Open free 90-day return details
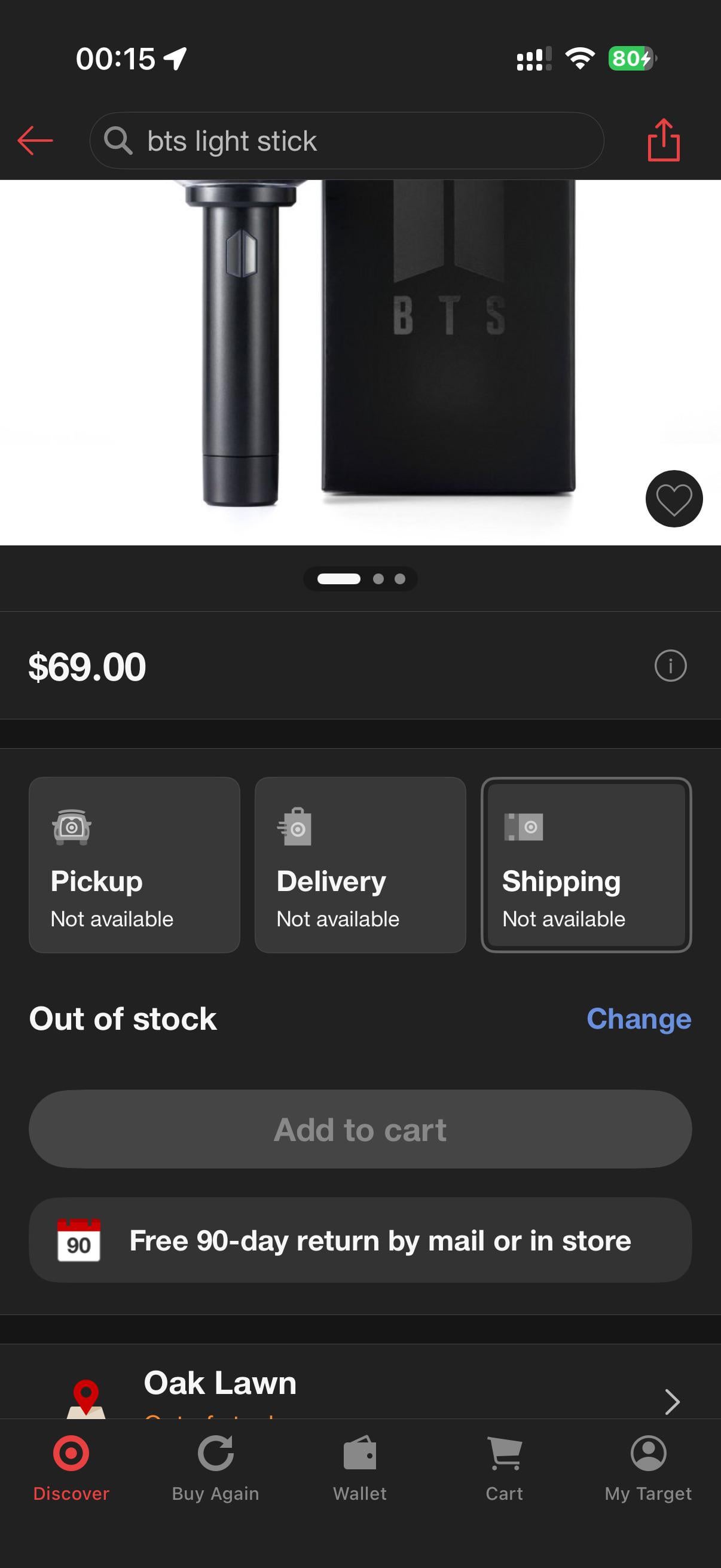This screenshot has height=1568, width=721. (360, 1240)
